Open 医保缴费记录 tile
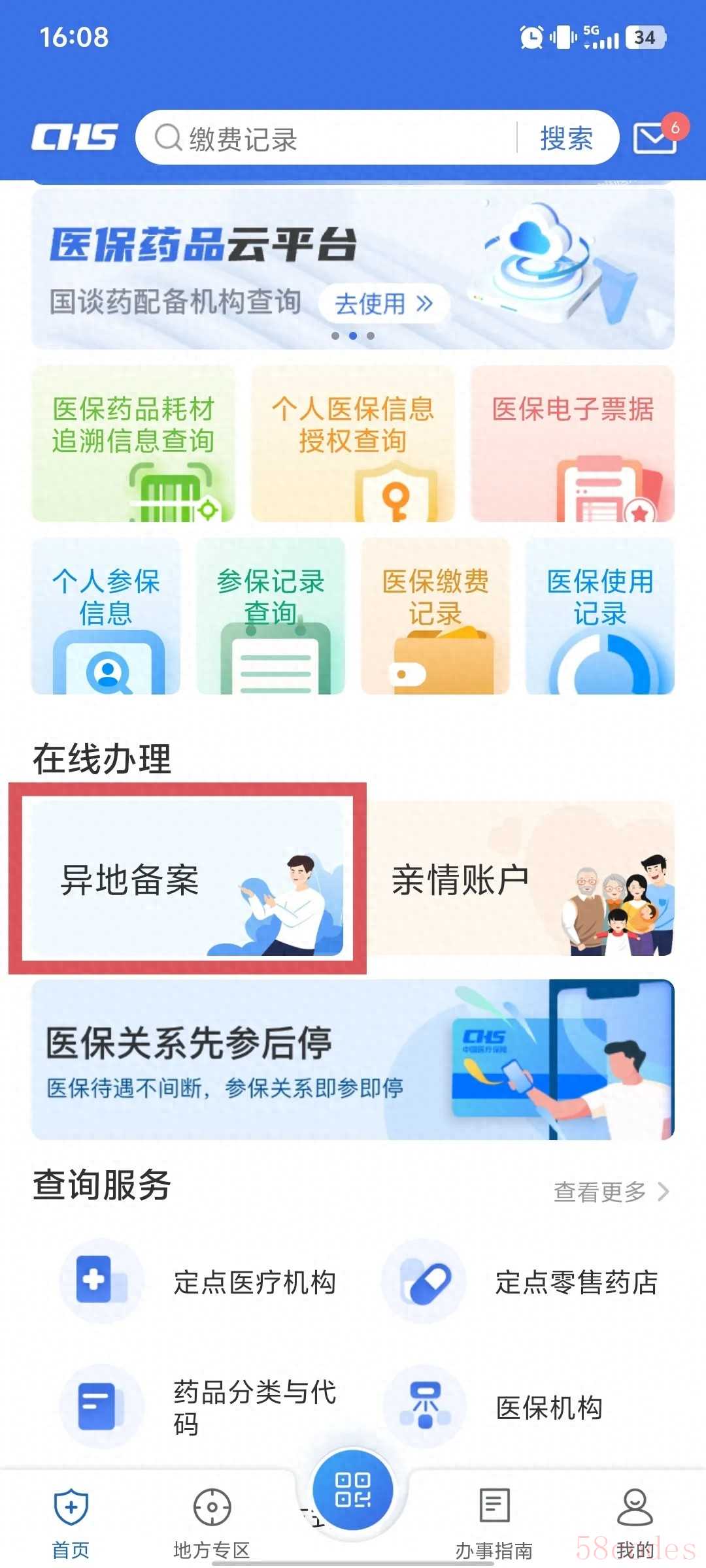The height and width of the screenshot is (1568, 706). 435,616
